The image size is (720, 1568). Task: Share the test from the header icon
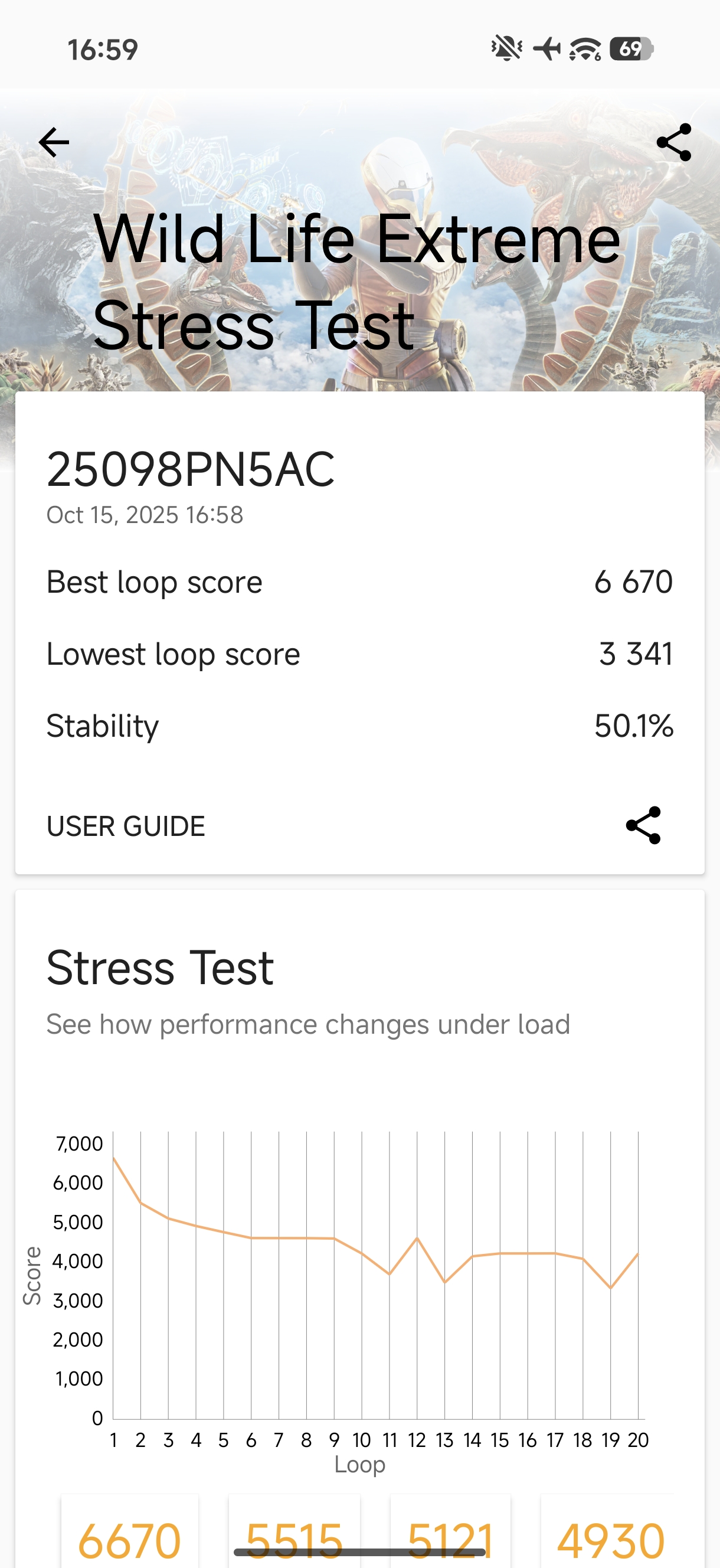click(674, 142)
